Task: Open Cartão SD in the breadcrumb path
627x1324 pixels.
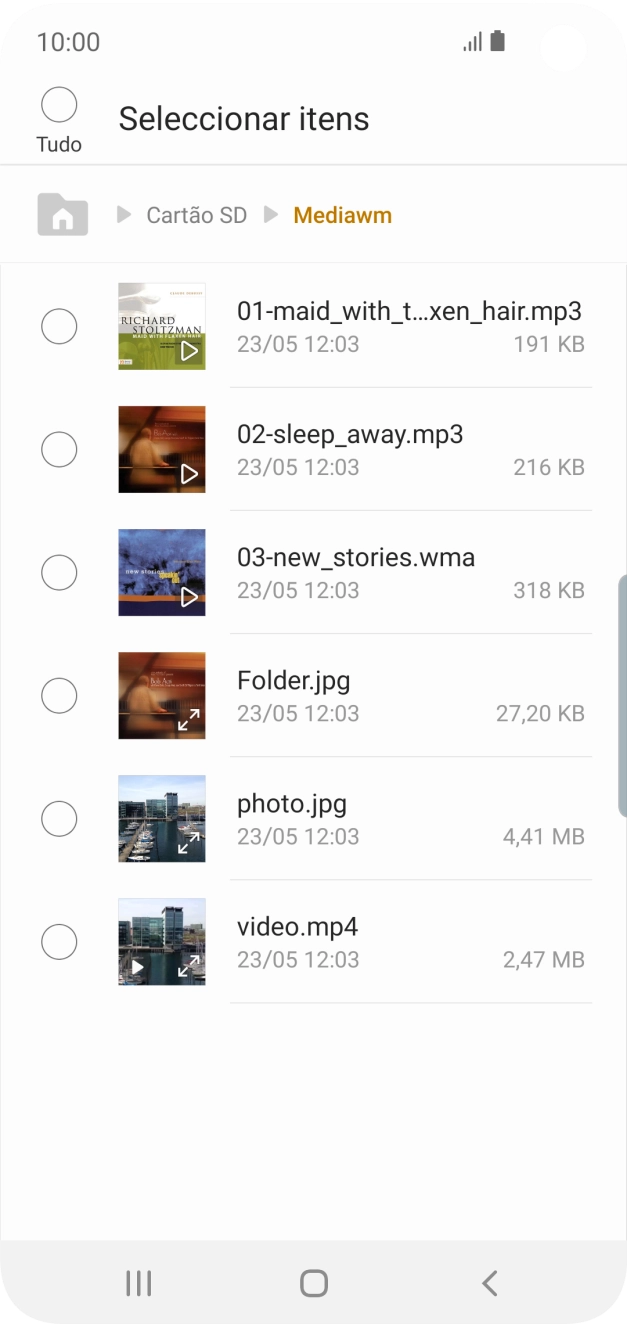Action: coord(196,215)
